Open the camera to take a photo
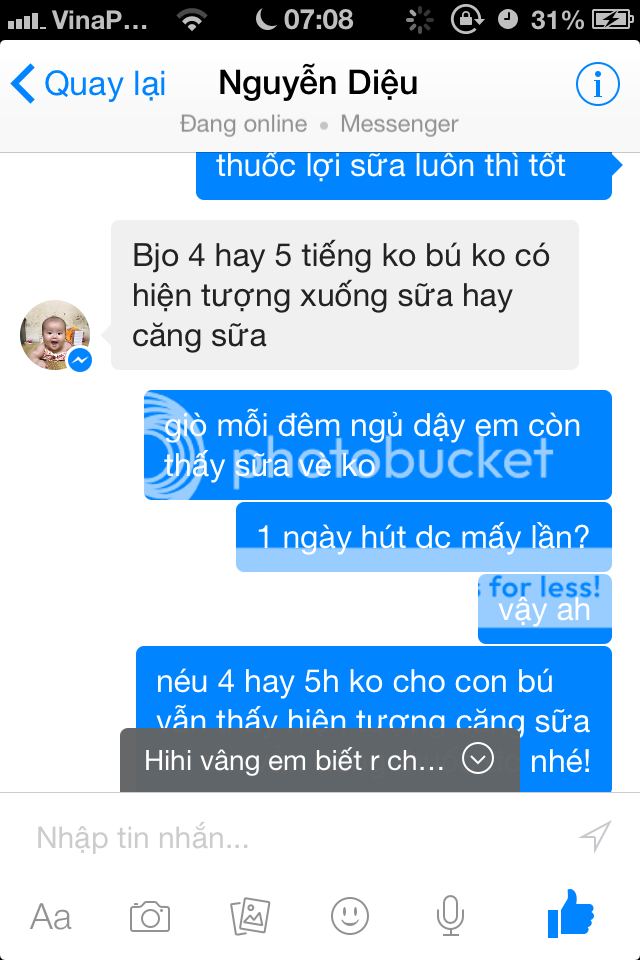 tap(150, 916)
